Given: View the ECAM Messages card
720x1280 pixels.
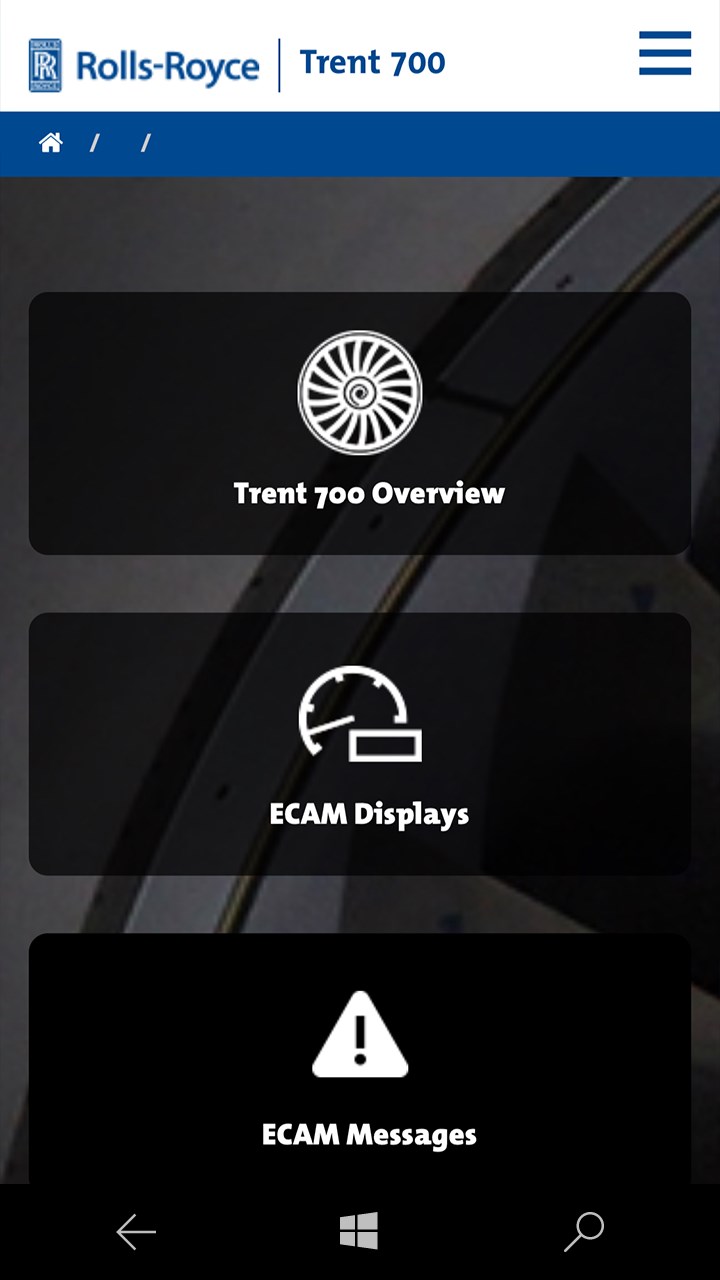Looking at the screenshot, I should [360, 1060].
